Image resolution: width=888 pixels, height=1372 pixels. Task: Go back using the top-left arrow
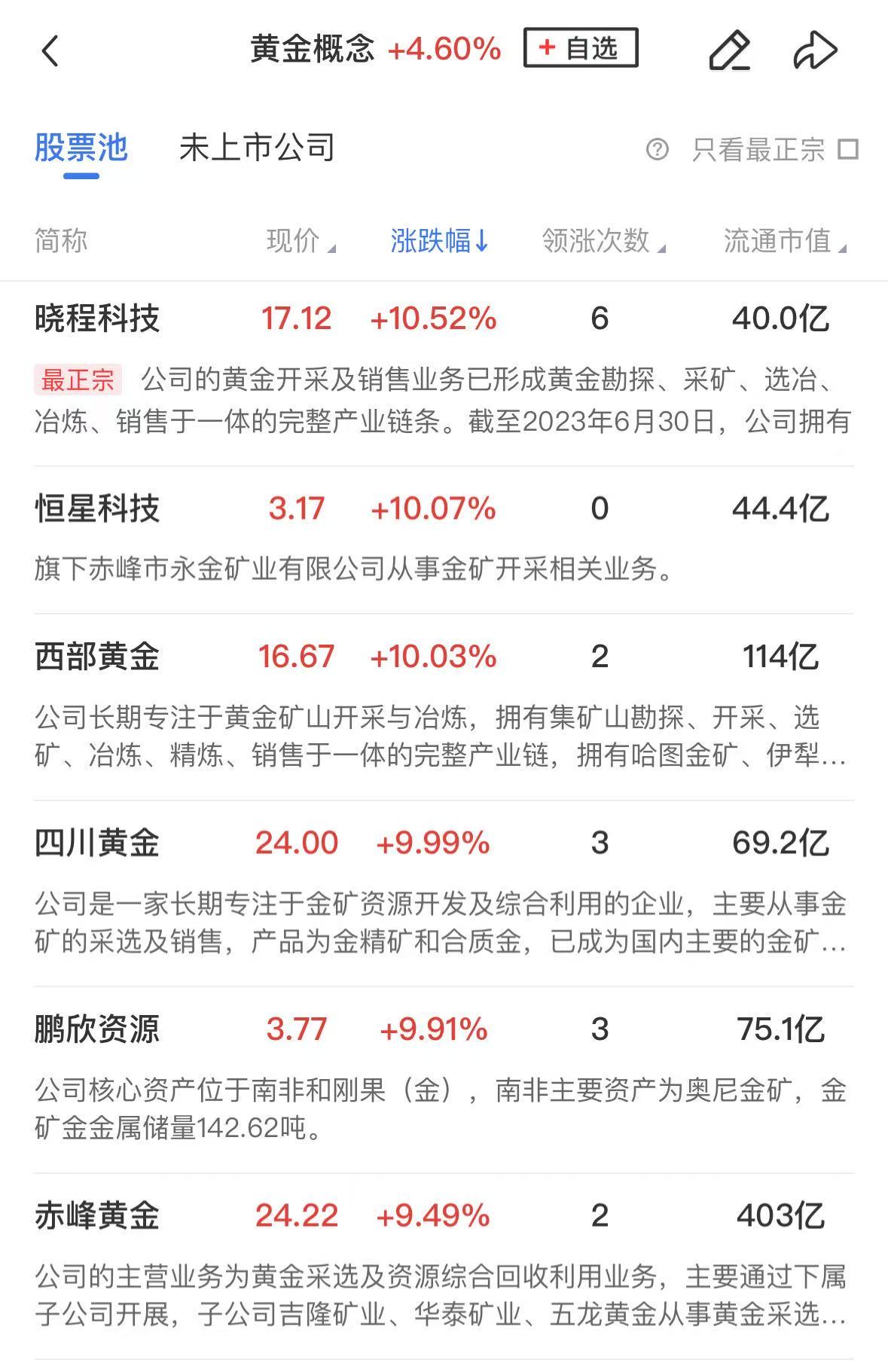[x=50, y=51]
